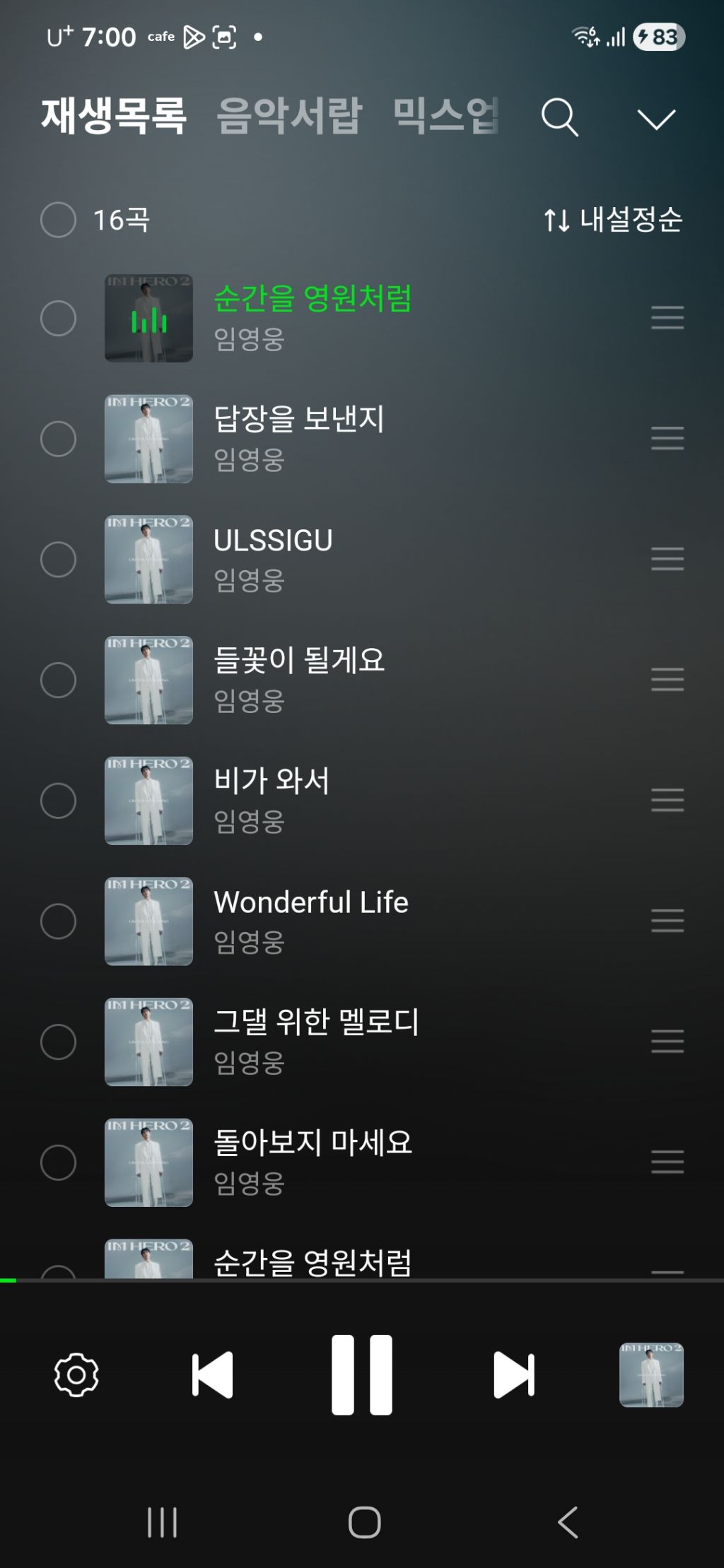The width and height of the screenshot is (724, 1568).
Task: Go back using the system back button
Action: tap(568, 1522)
